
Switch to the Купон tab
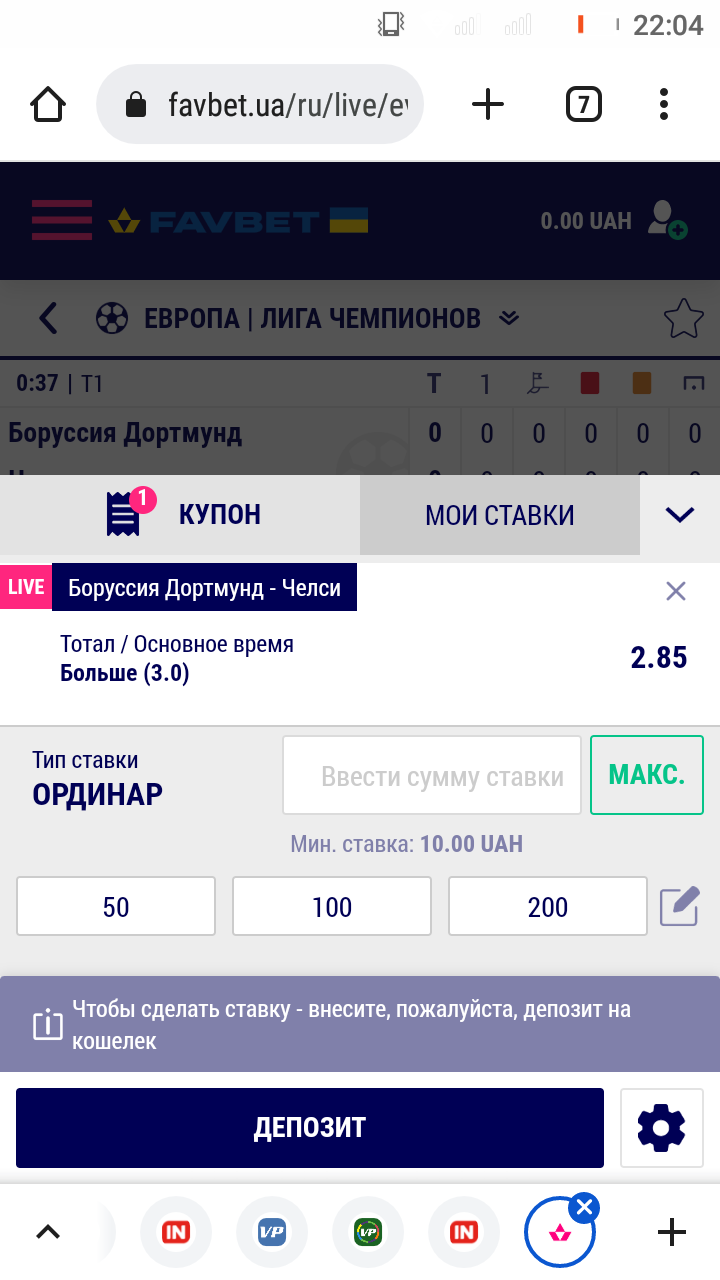pyautogui.click(x=180, y=515)
